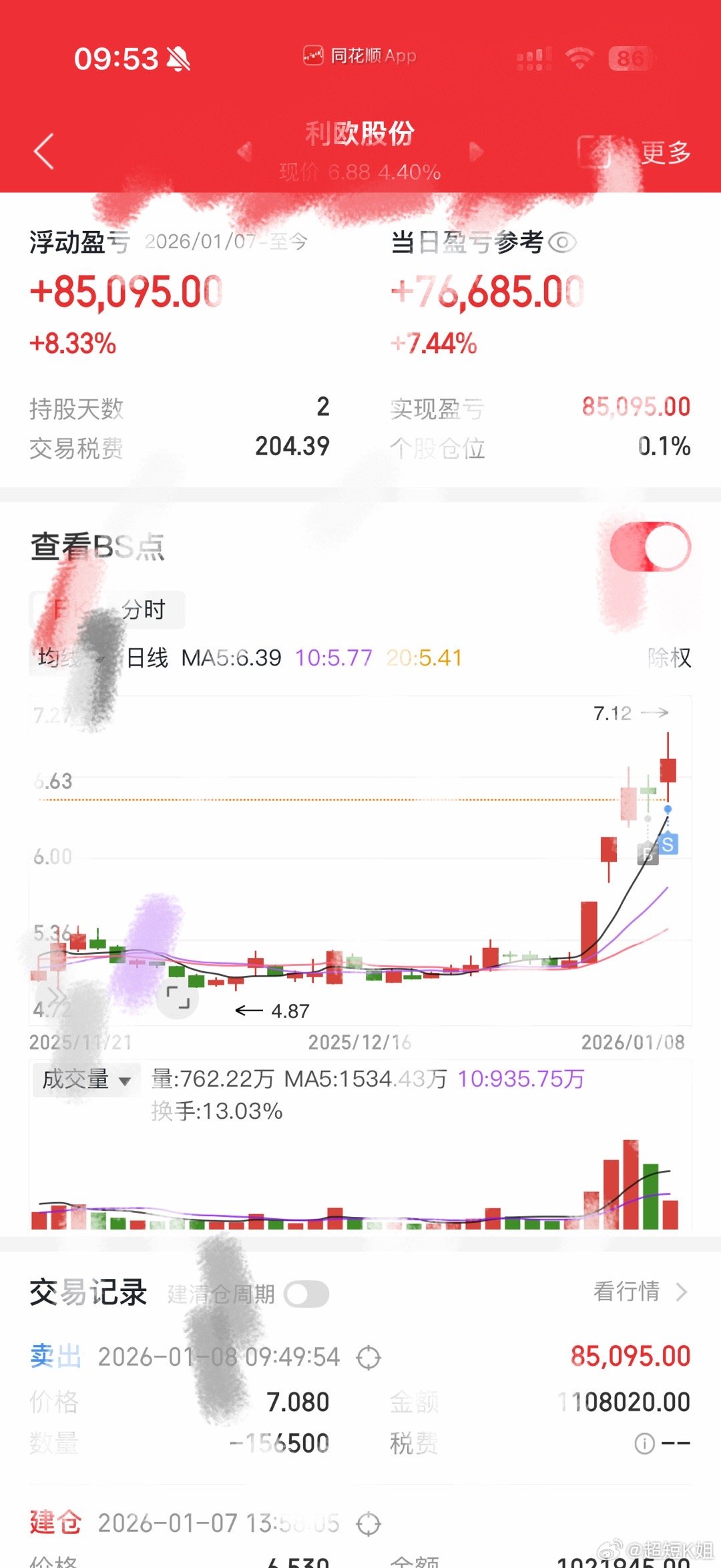Open 看行情 for this stock

coord(640,1292)
